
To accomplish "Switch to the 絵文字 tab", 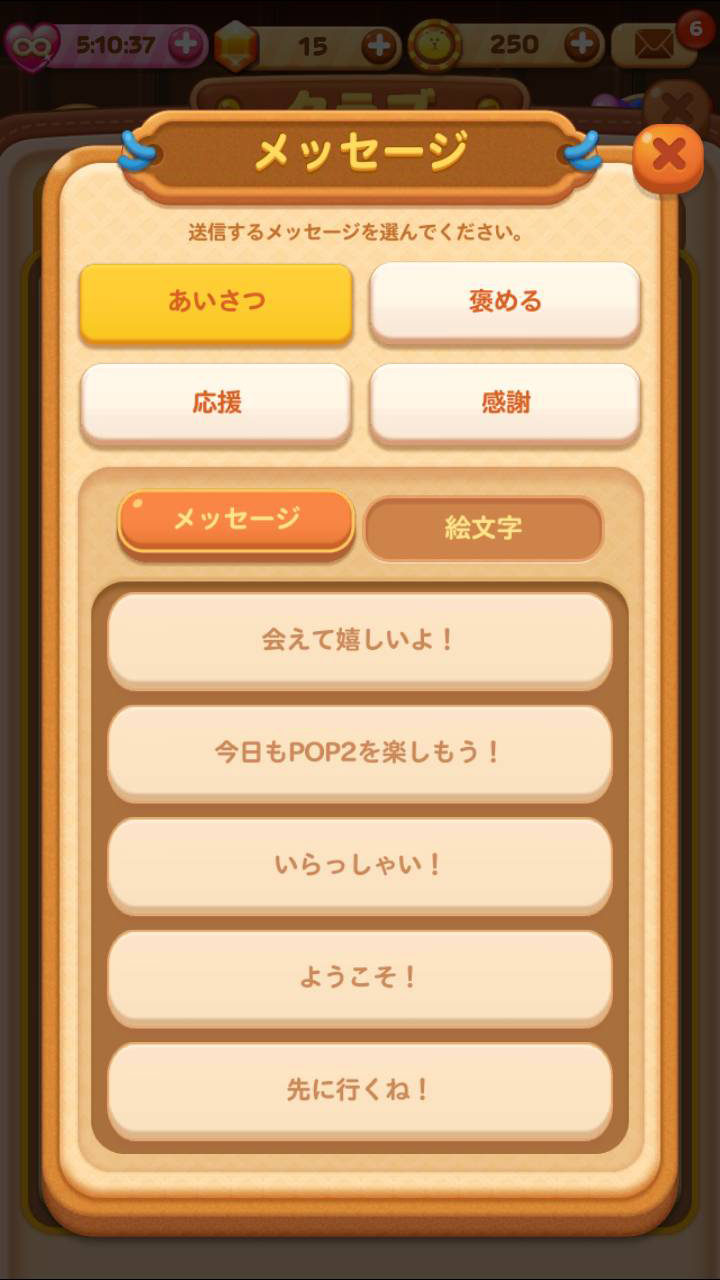I will click(484, 528).
